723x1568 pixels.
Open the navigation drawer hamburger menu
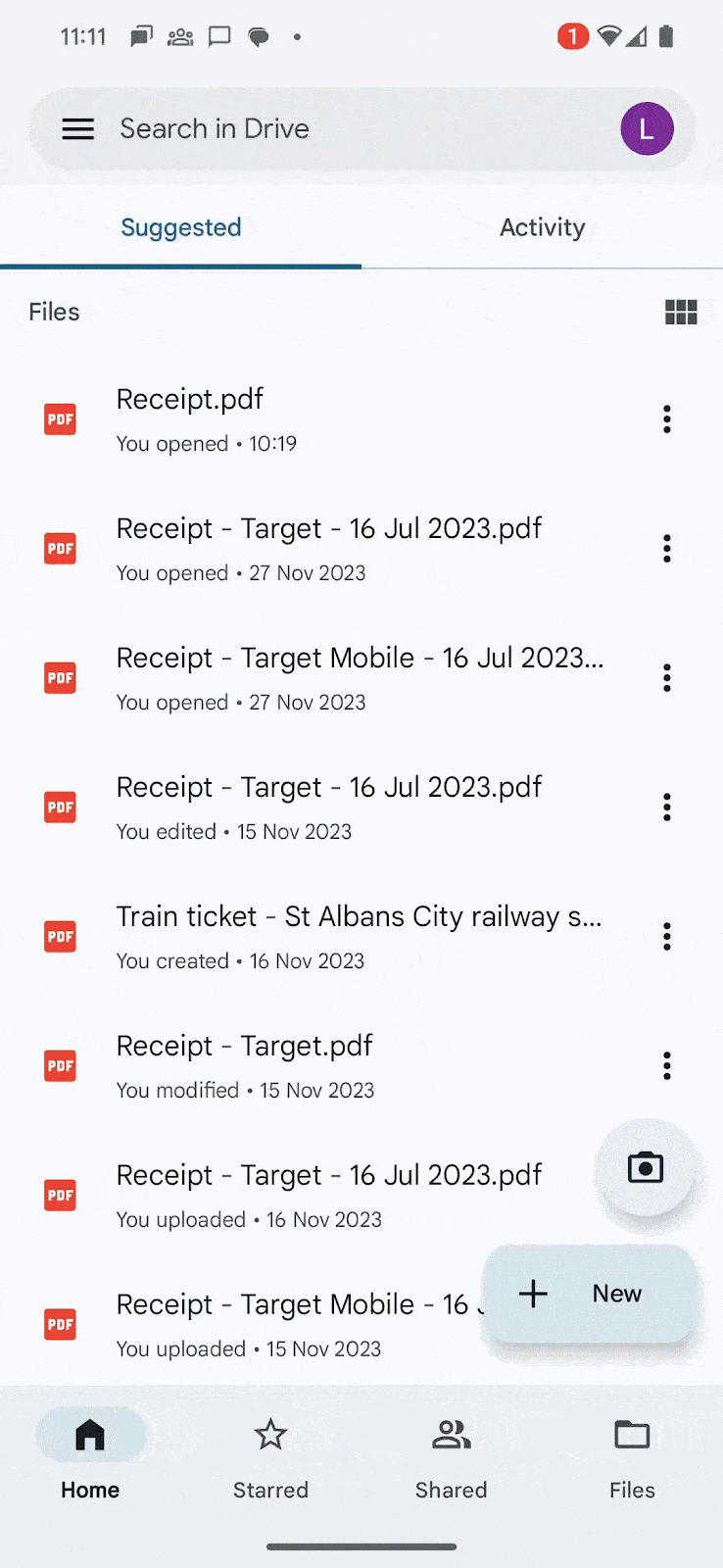(78, 129)
